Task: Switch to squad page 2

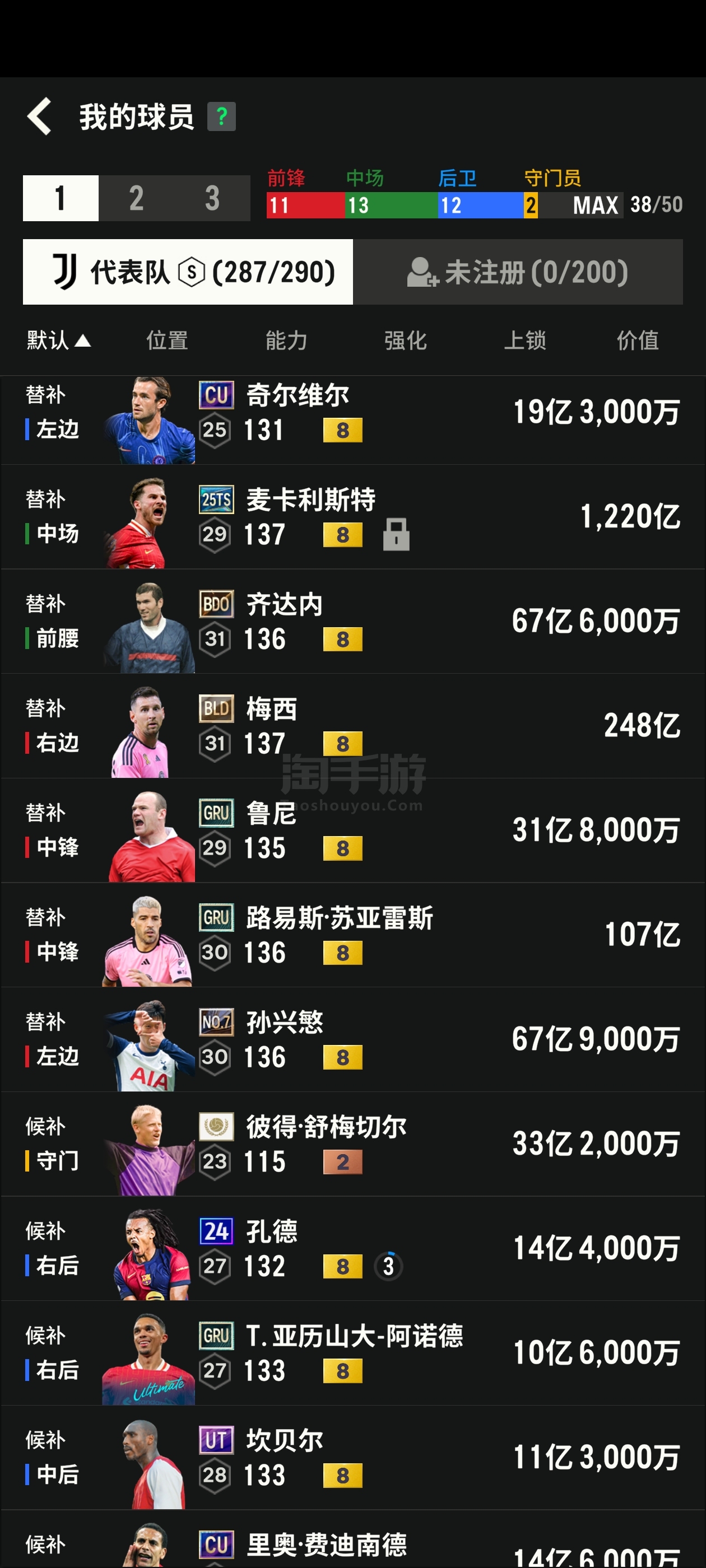Action: click(137, 198)
